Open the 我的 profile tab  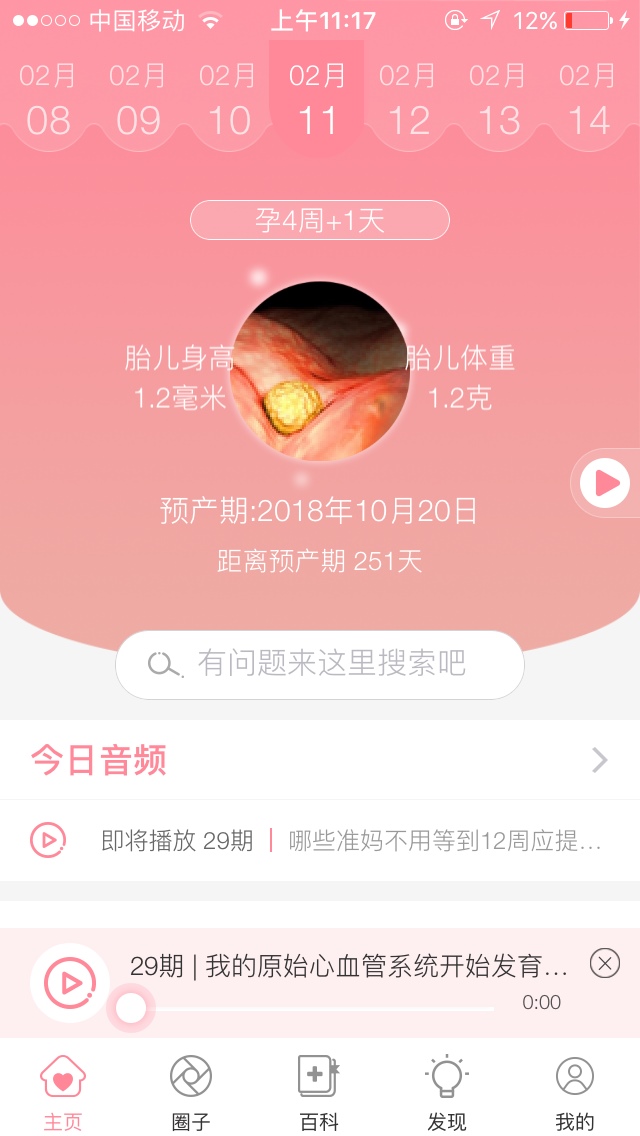[575, 1092]
